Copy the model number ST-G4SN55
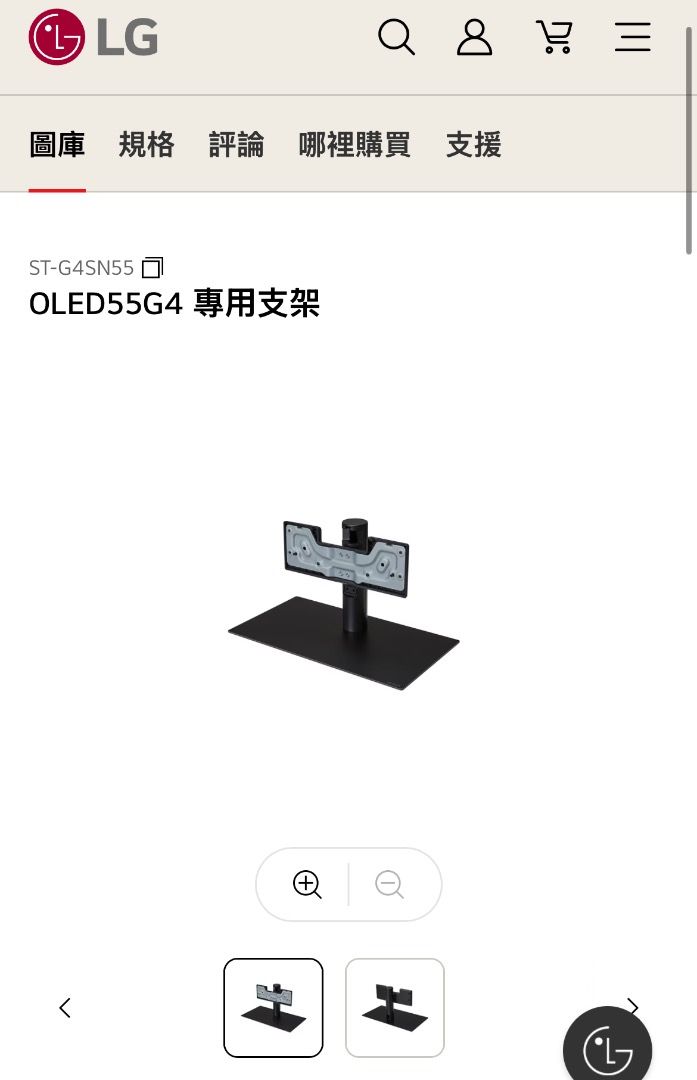 tap(152, 268)
